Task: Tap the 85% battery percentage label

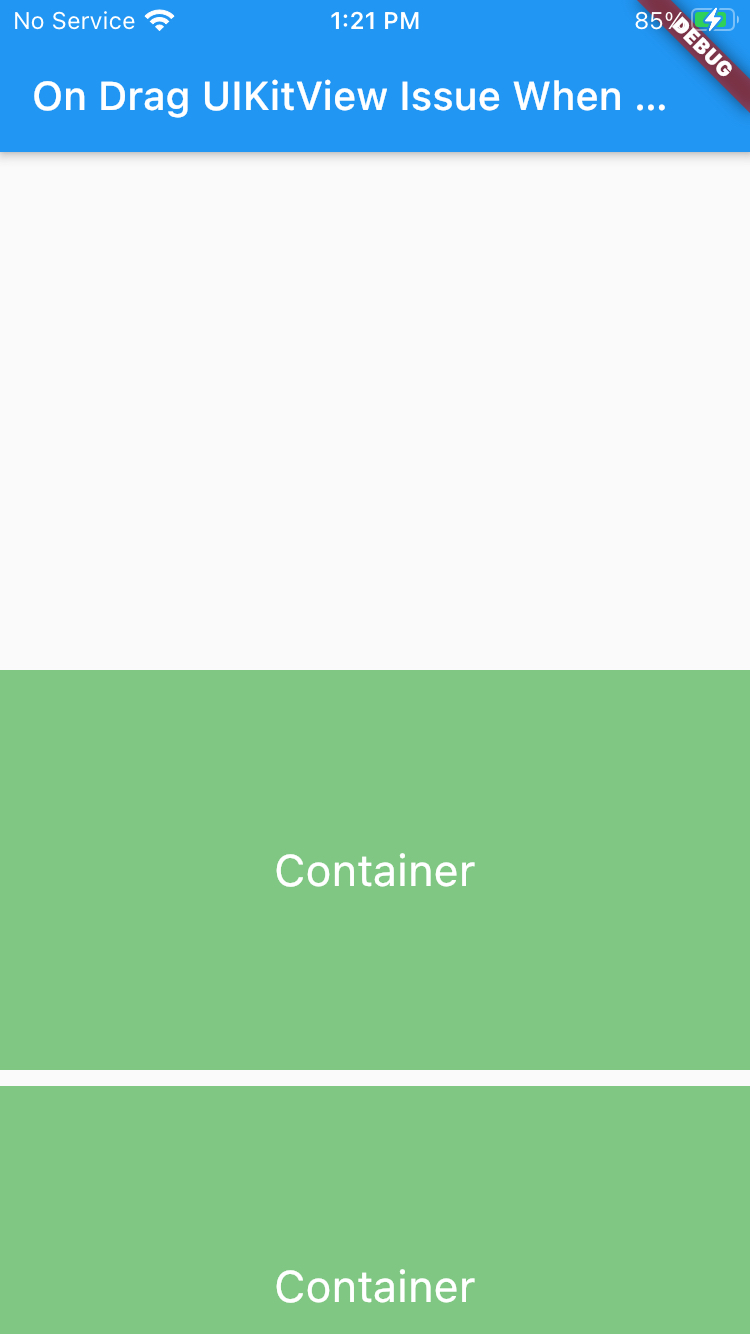Action: click(x=660, y=19)
